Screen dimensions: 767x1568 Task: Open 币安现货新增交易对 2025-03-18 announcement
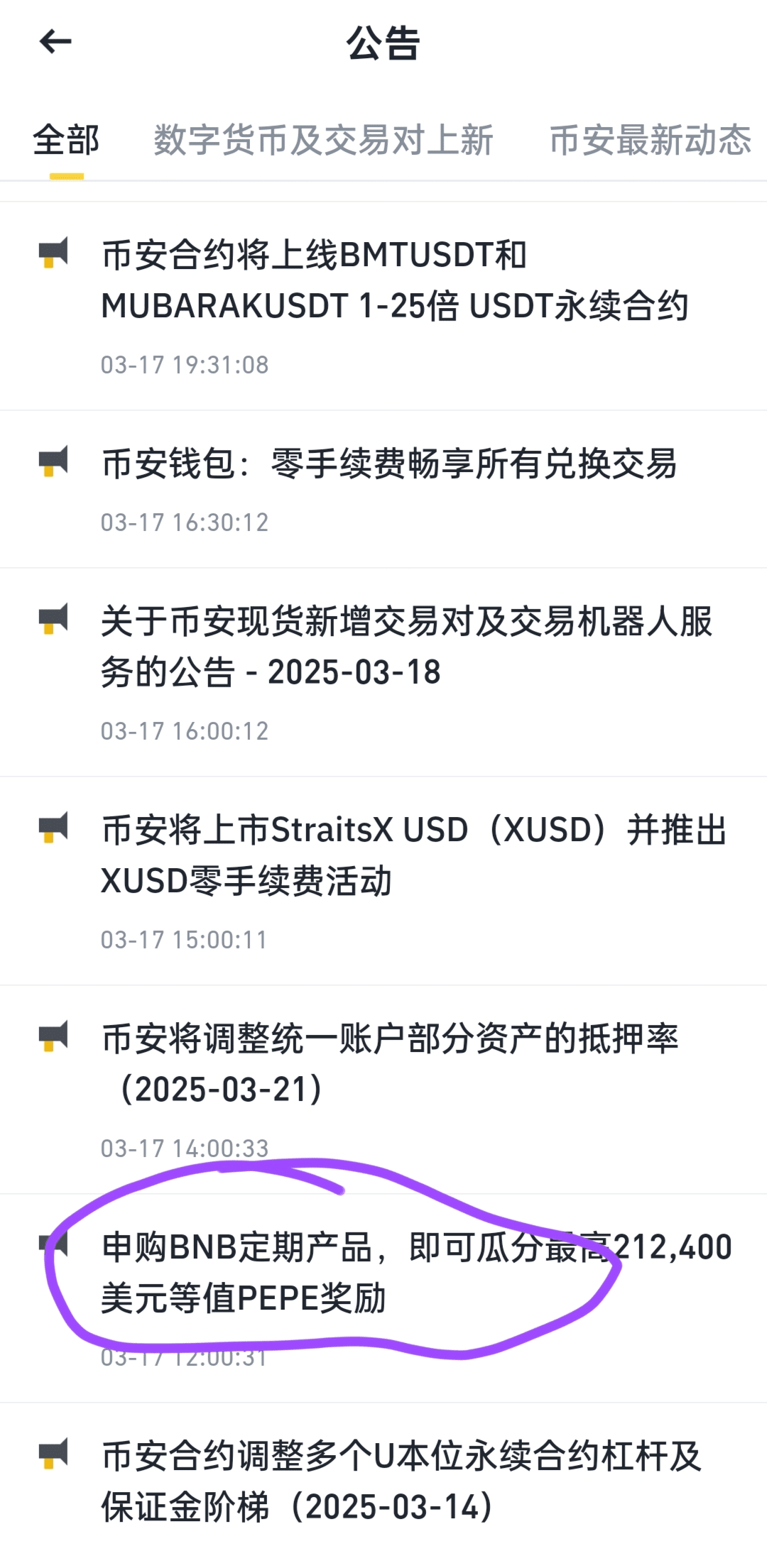(x=383, y=673)
